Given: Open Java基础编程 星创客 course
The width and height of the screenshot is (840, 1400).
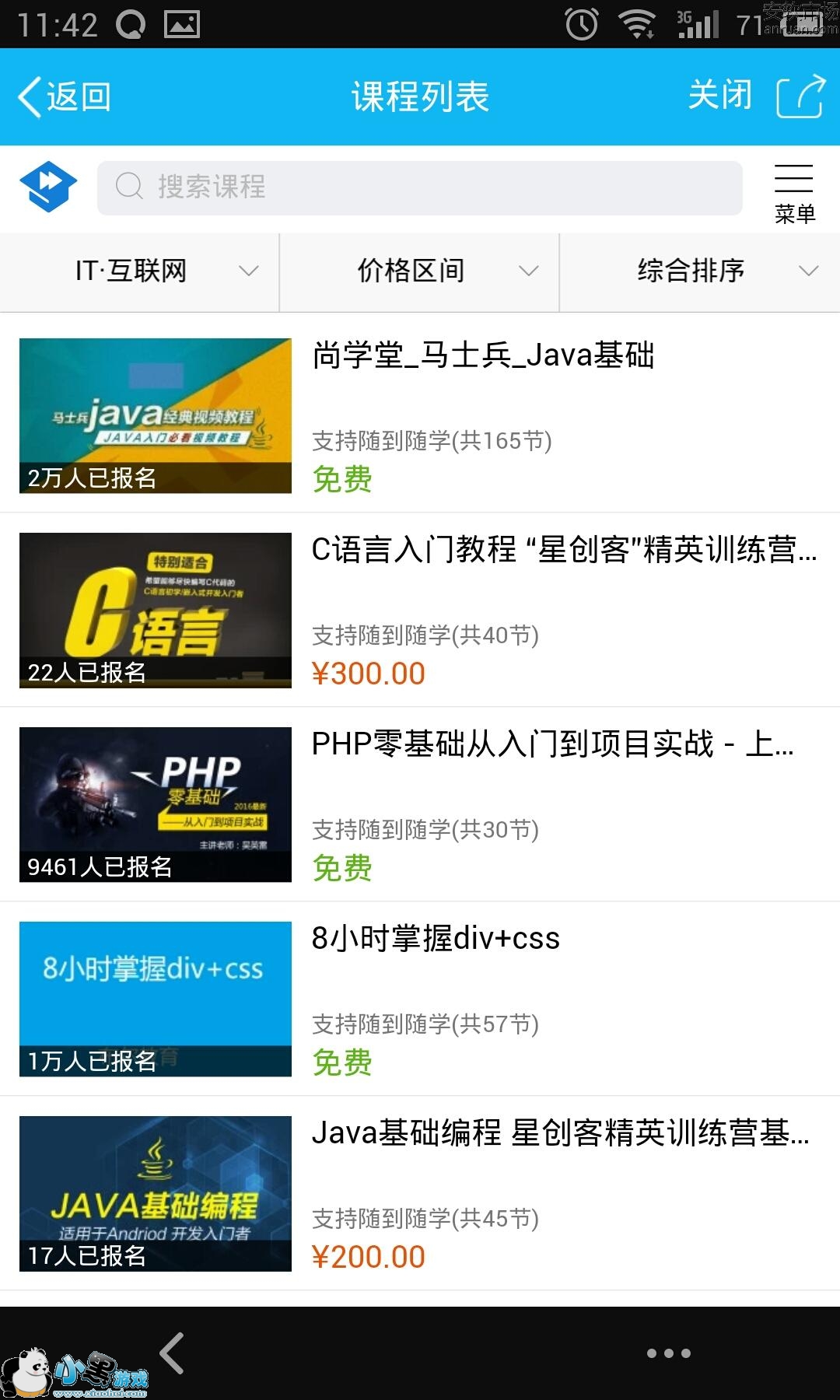Looking at the screenshot, I should point(560,1134).
